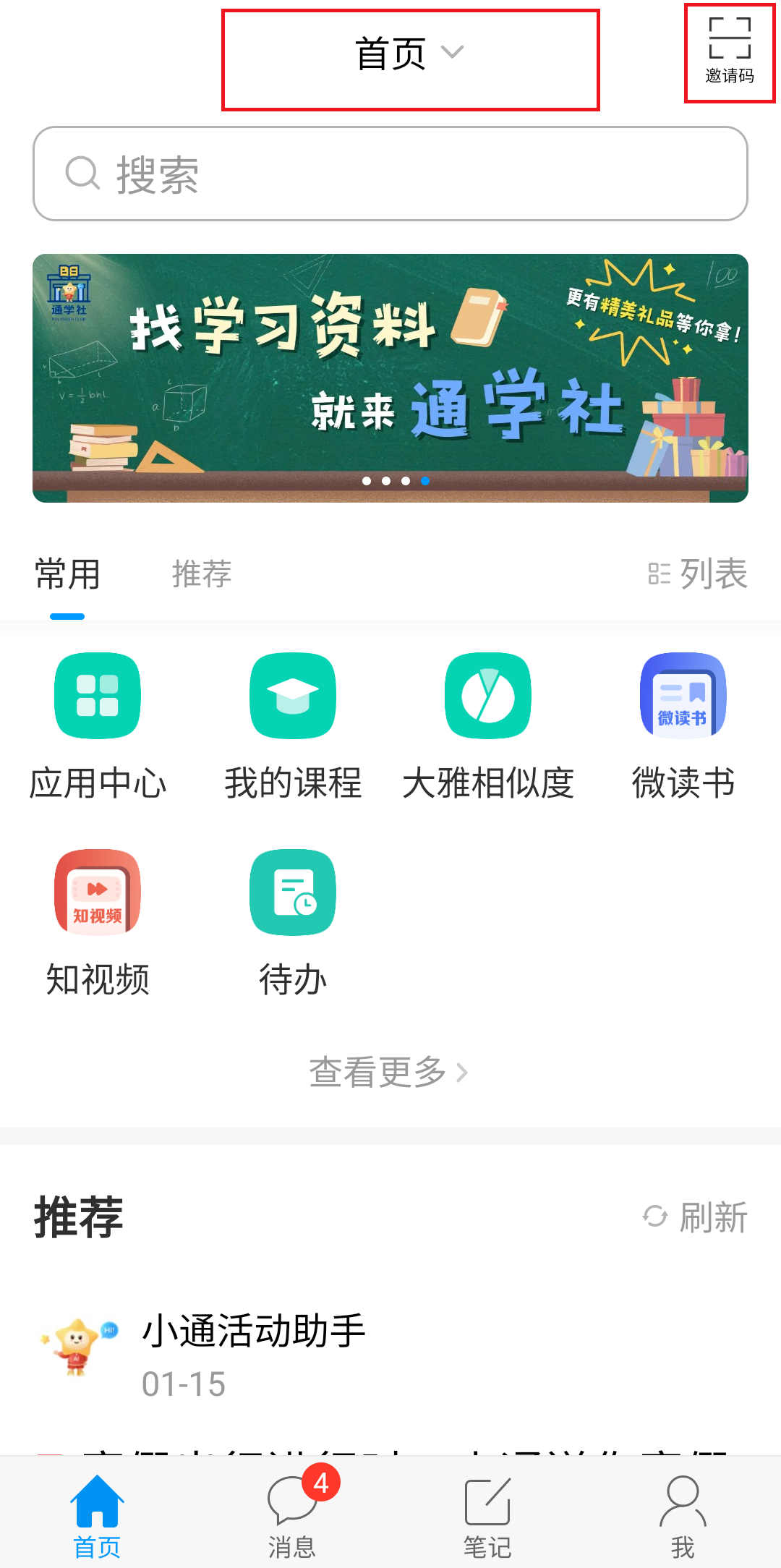Open the 邀请码 scan icon
Viewport: 781px width, 1568px height.
[x=729, y=52]
